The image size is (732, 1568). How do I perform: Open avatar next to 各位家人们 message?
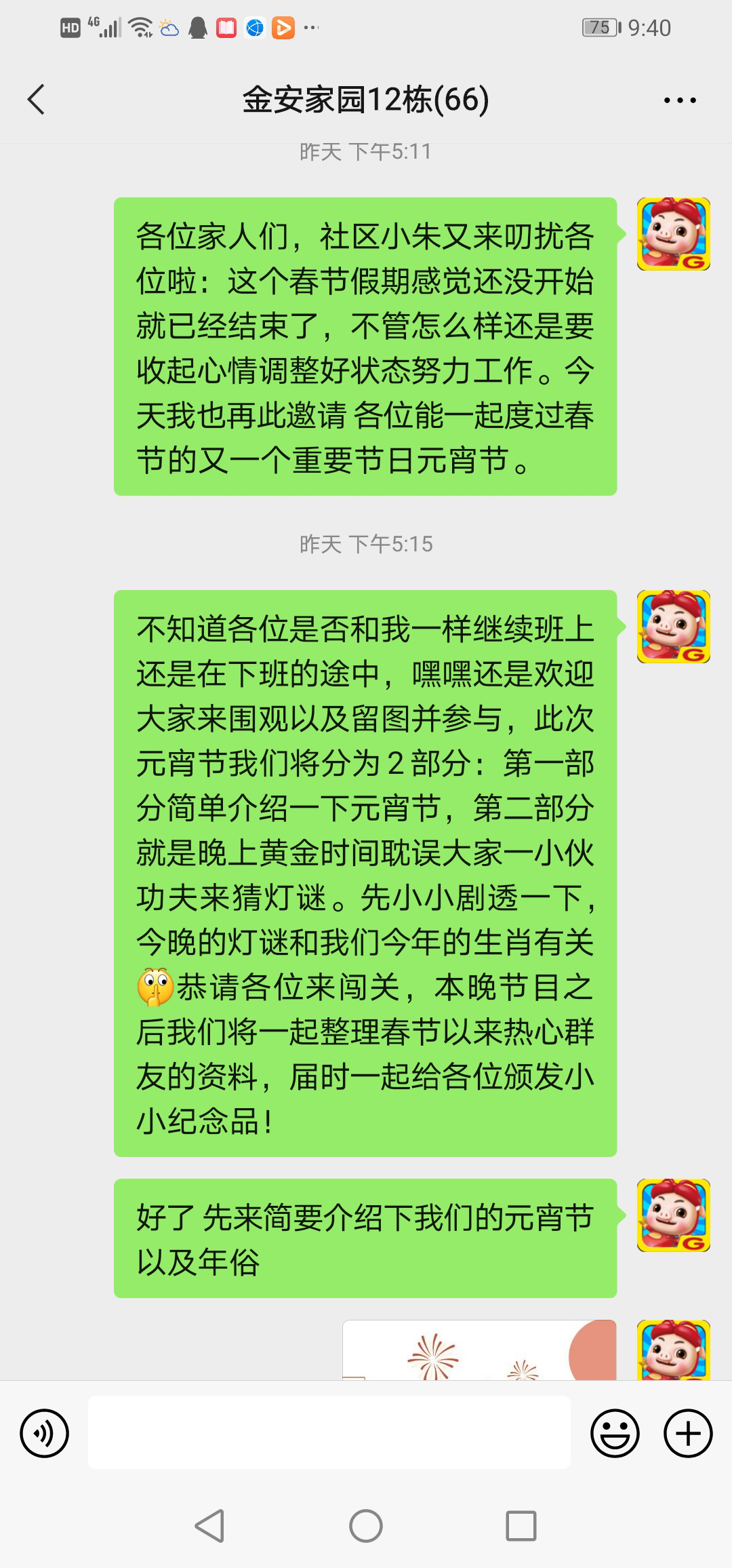pos(673,234)
